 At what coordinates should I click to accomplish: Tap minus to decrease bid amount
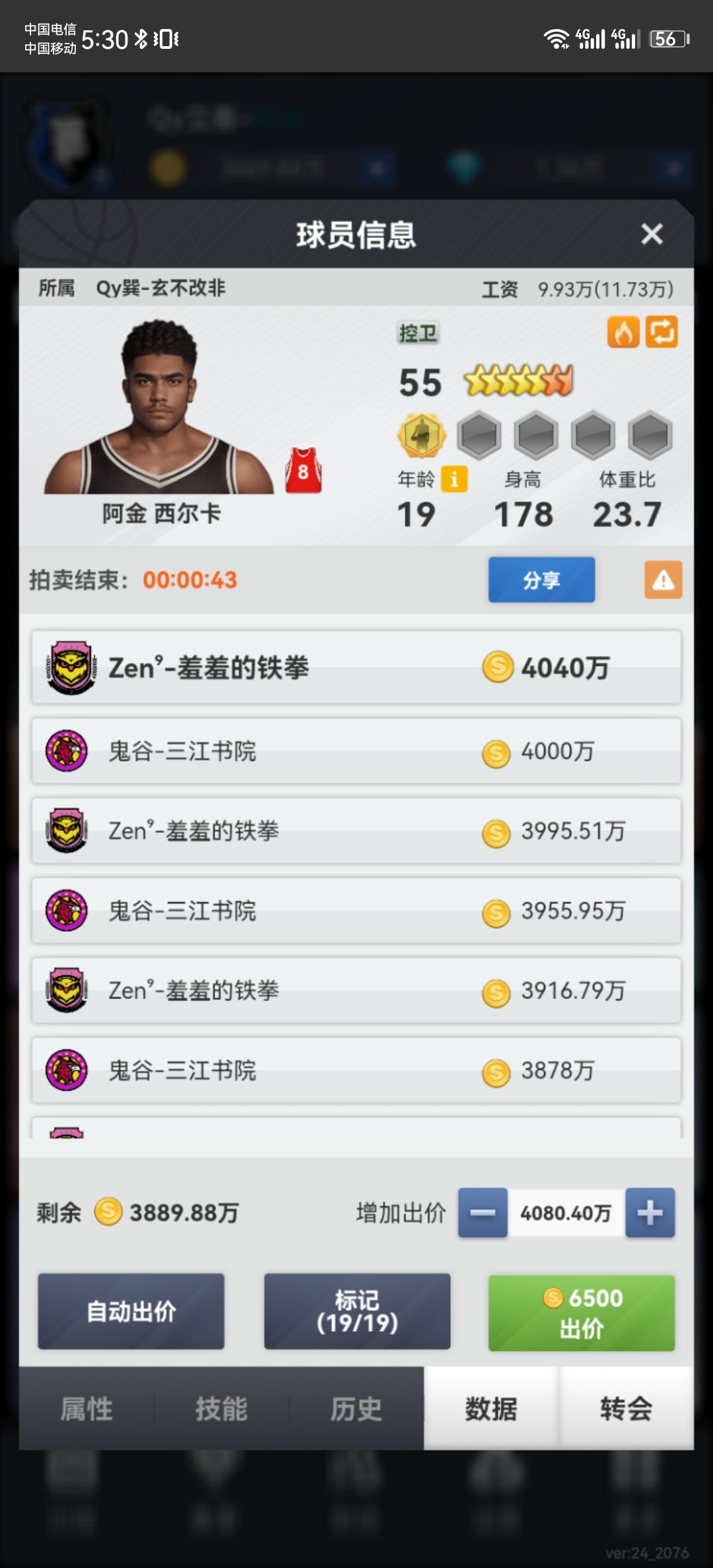click(482, 1212)
